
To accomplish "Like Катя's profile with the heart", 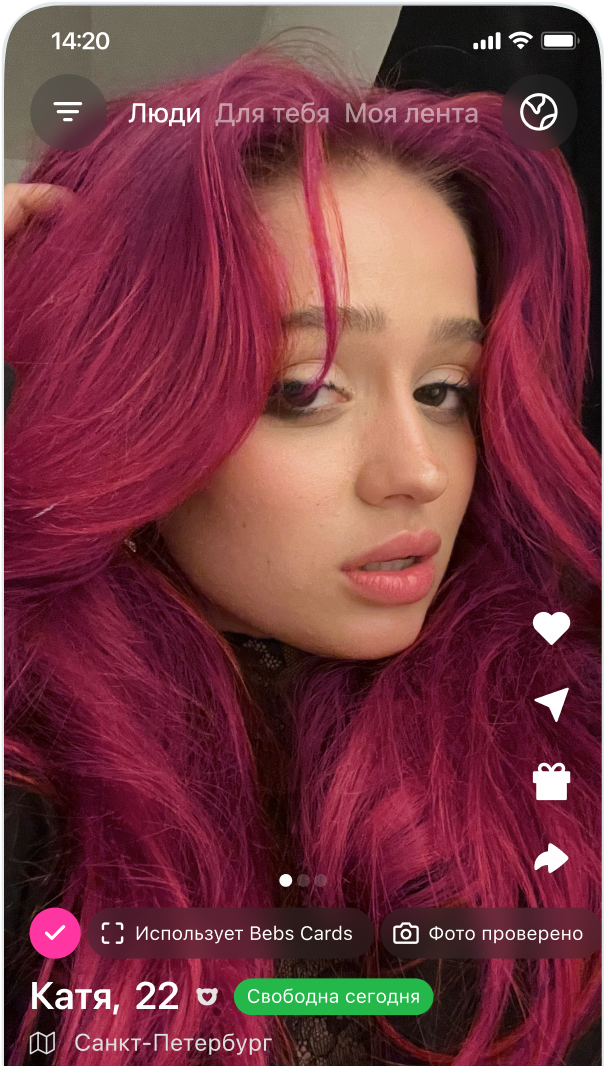I will 551,629.
